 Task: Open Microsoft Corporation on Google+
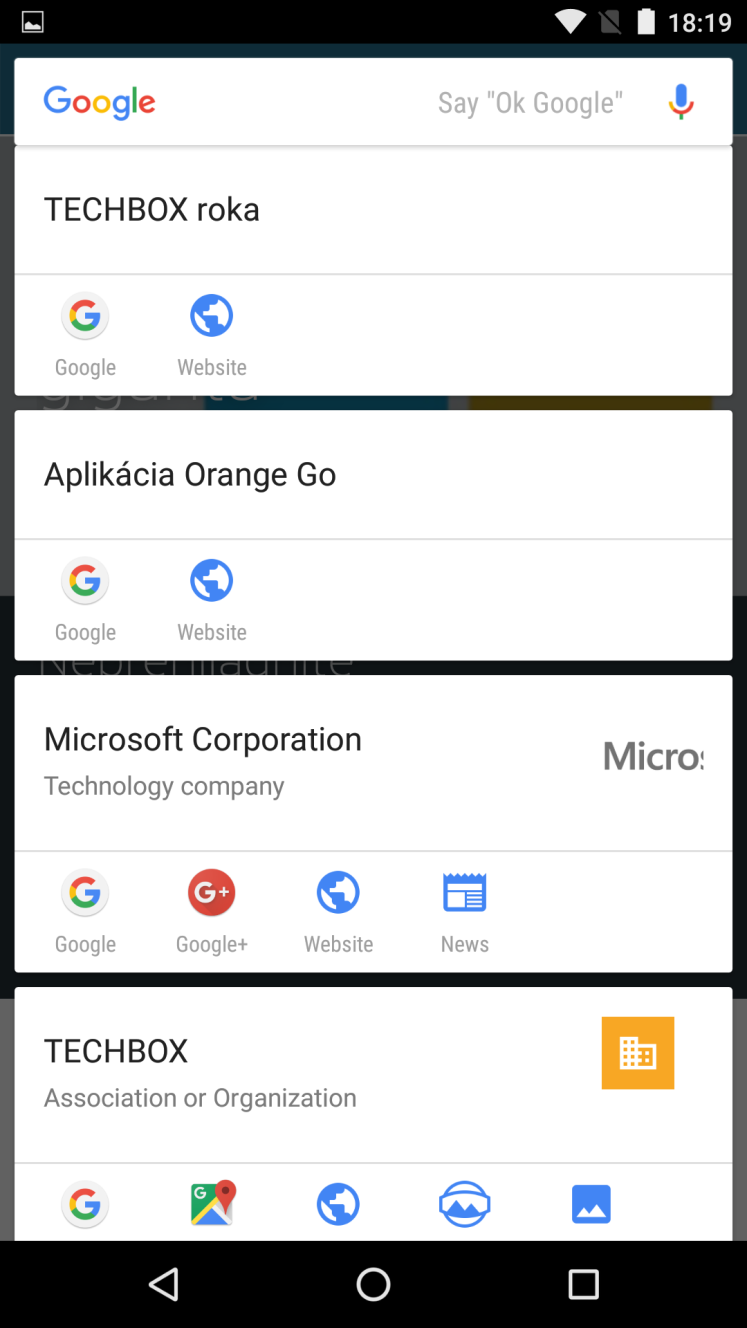[x=212, y=912]
